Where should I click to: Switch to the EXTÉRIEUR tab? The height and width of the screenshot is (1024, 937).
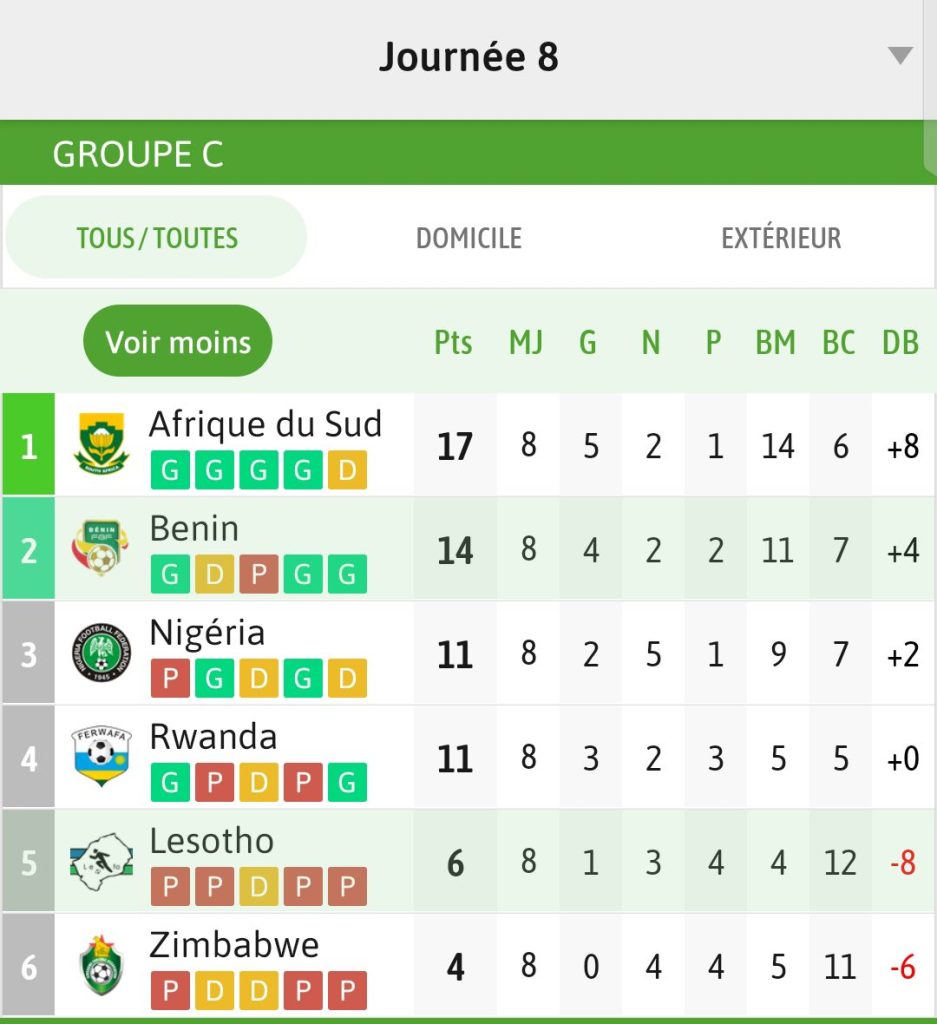pos(781,238)
